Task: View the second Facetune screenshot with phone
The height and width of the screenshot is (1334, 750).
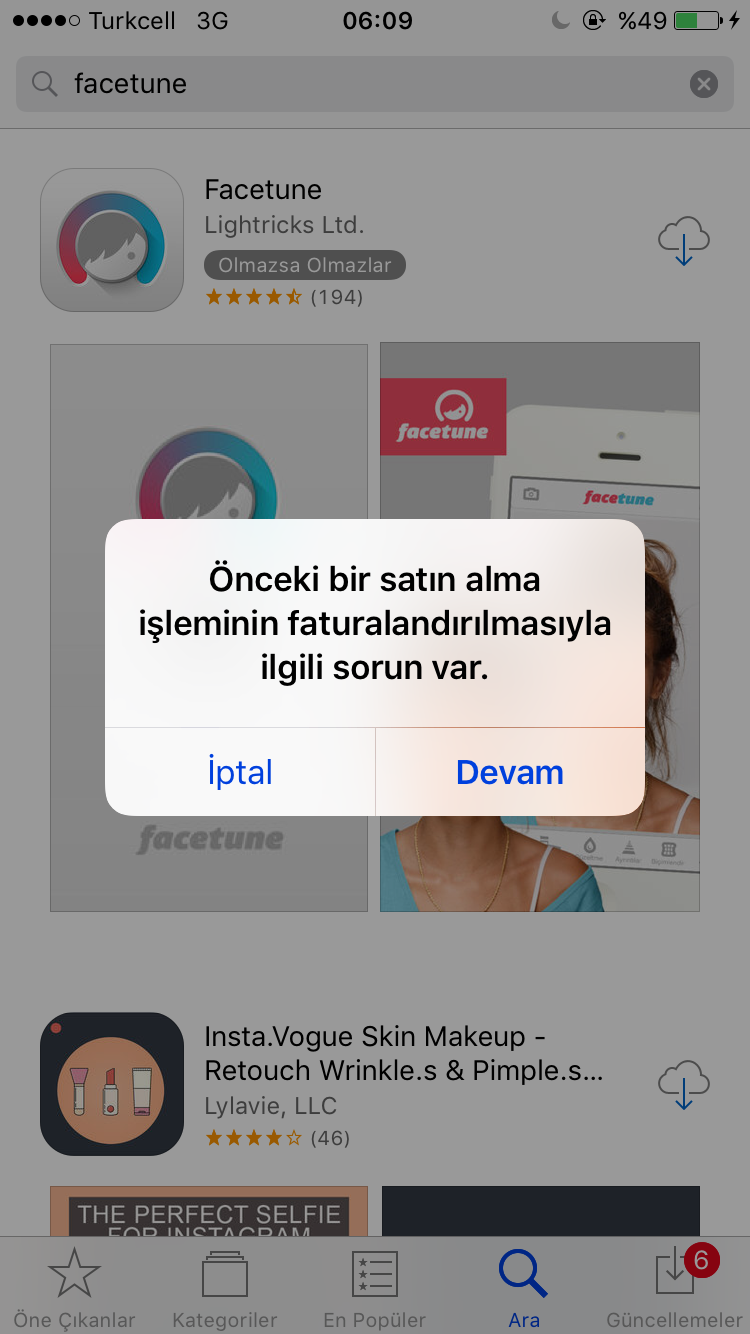Action: click(x=540, y=628)
